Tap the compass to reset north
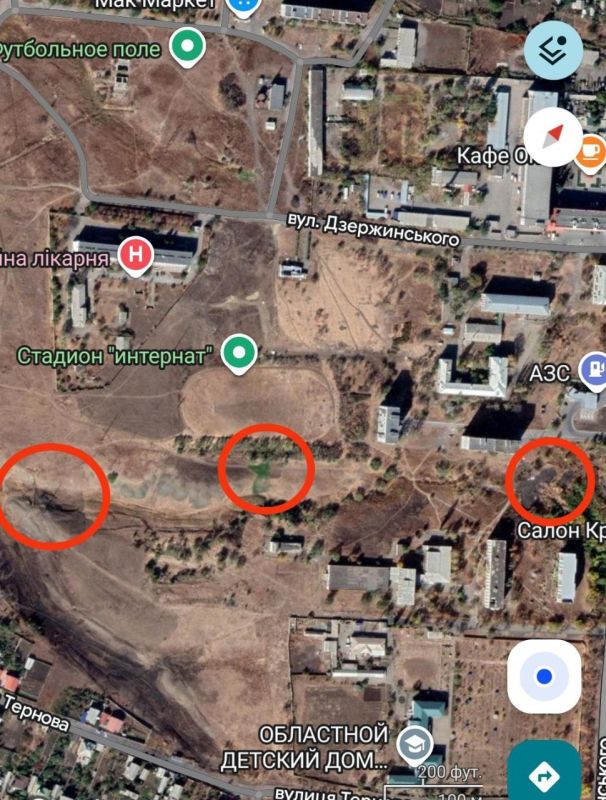Image resolution: width=606 pixels, height=800 pixels. click(x=553, y=138)
